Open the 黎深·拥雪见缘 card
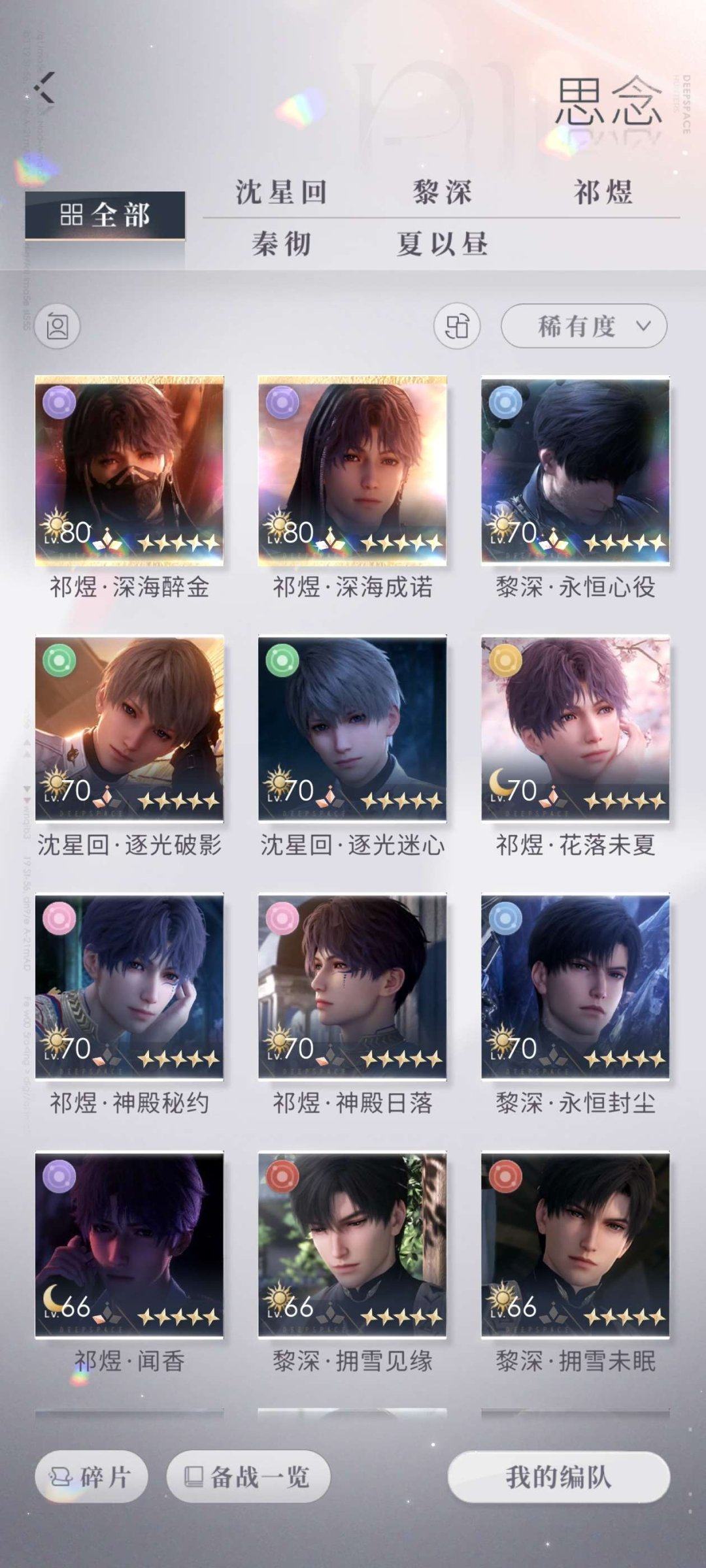Image resolution: width=706 pixels, height=1568 pixels. (x=352, y=1245)
